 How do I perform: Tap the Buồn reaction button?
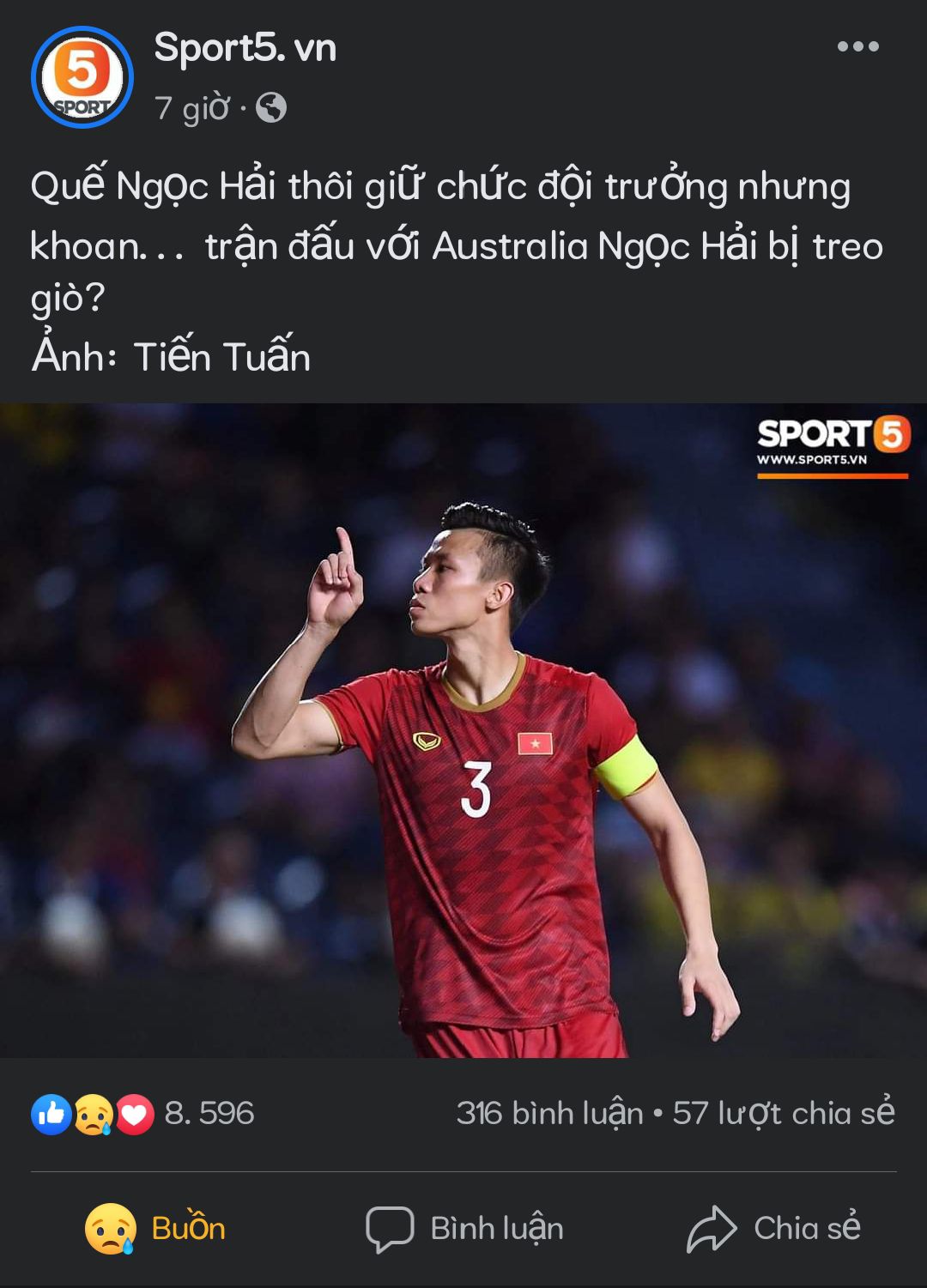click(x=155, y=1228)
